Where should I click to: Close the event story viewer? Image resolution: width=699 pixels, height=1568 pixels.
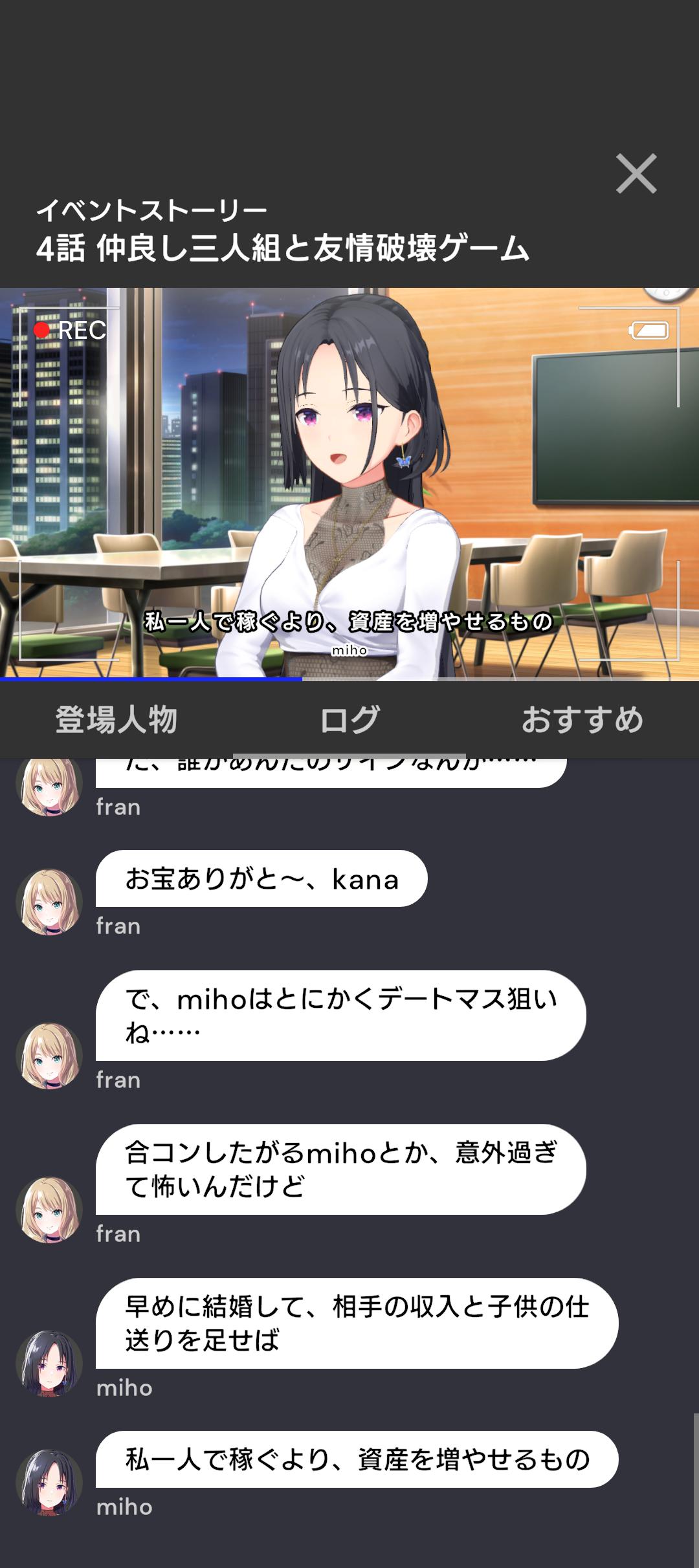(x=636, y=173)
